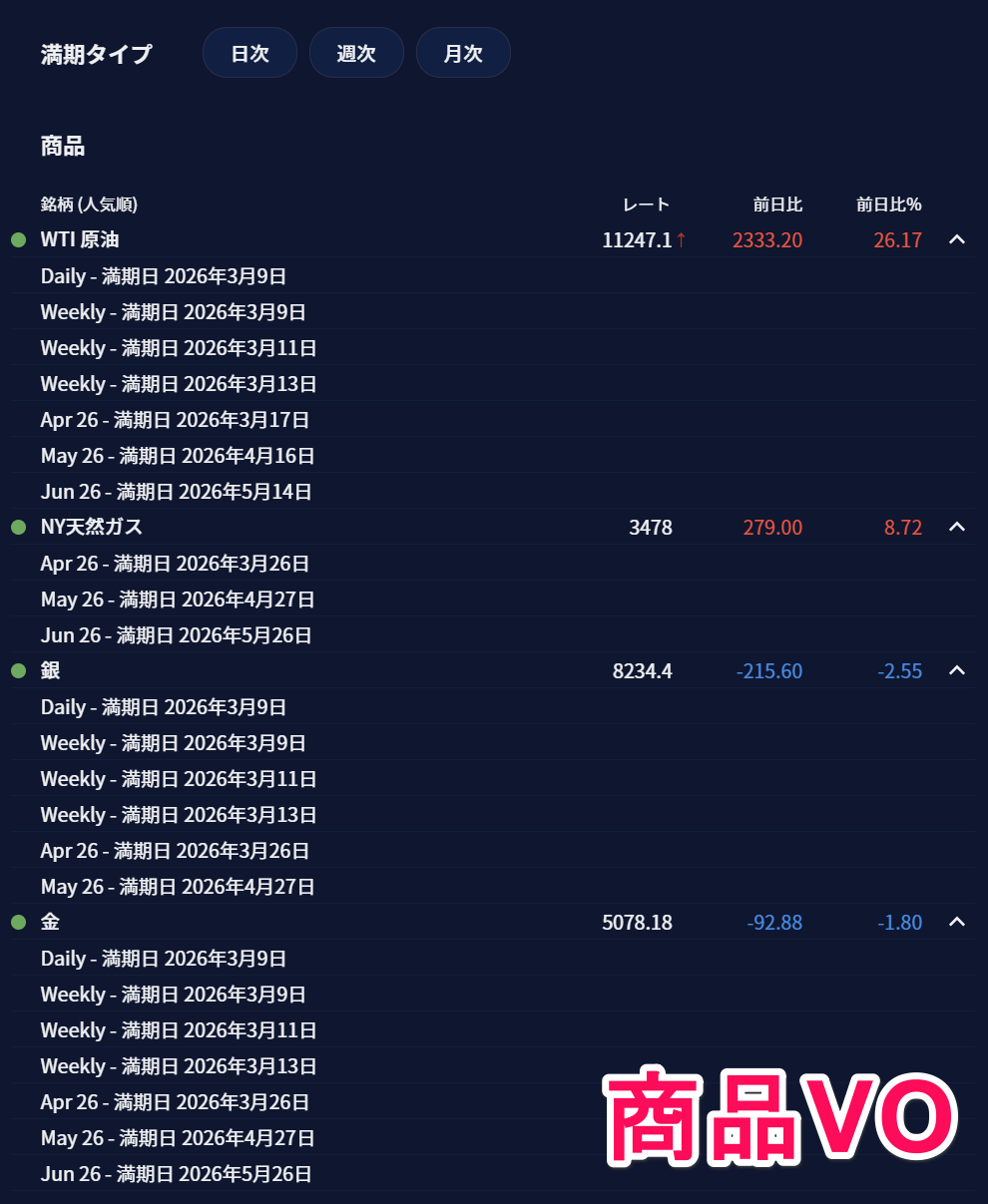Collapse the NY天然ガス section chevron
This screenshot has width=988, height=1204.
tap(956, 527)
